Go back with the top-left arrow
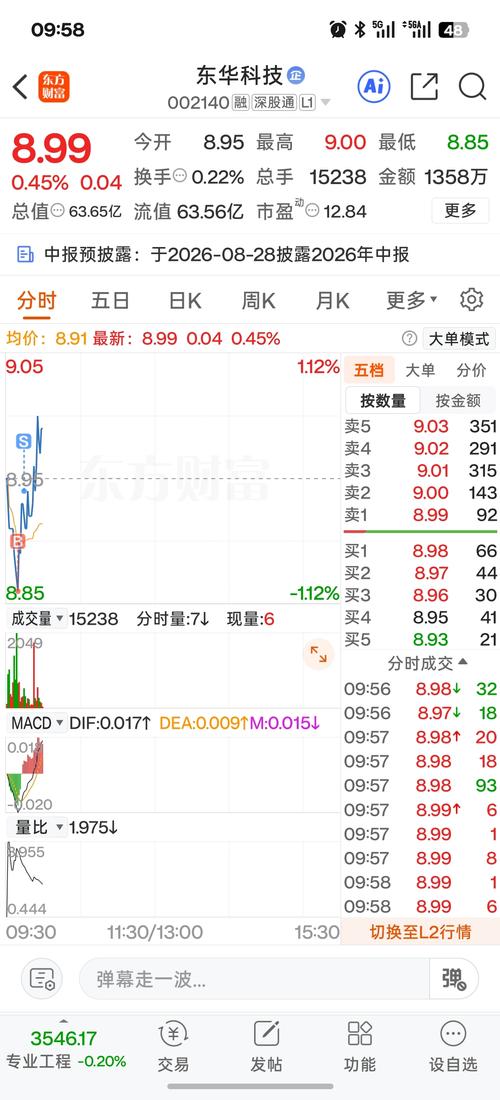500x1100 pixels. click(20, 87)
